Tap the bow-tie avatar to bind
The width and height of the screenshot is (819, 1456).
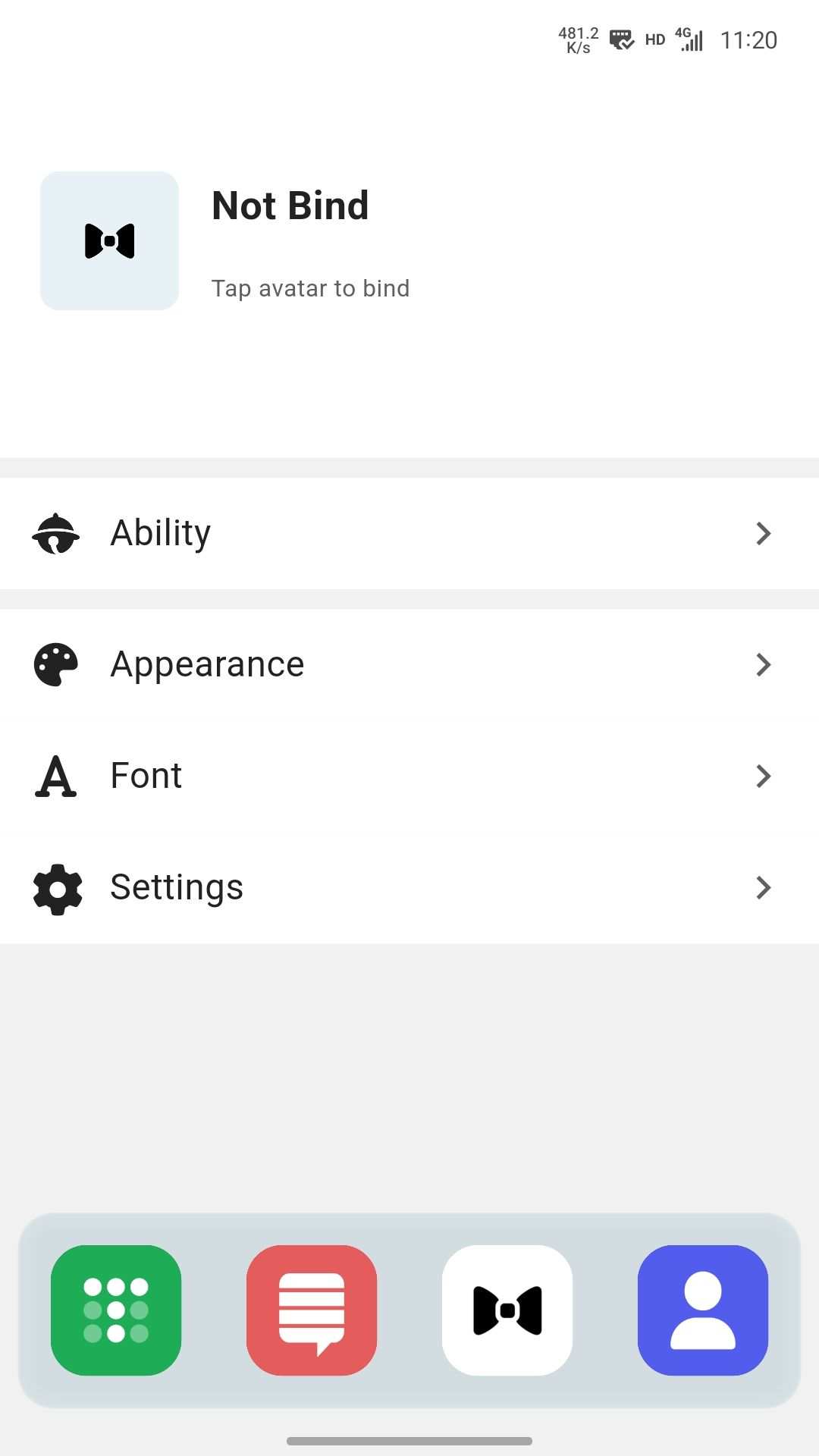click(x=109, y=240)
